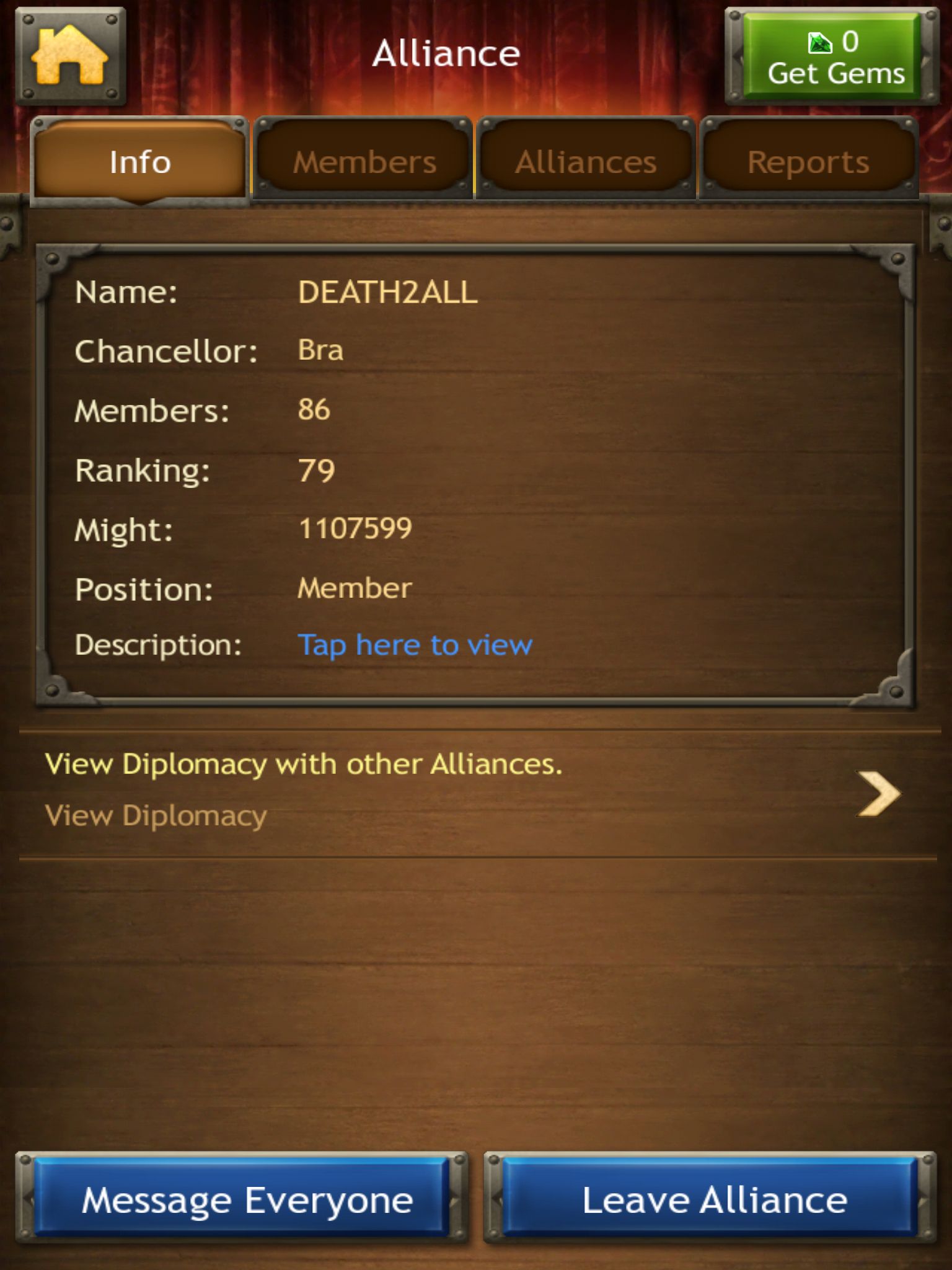Open the Reports tab
Screen dimensions: 952x1270
coord(808,161)
